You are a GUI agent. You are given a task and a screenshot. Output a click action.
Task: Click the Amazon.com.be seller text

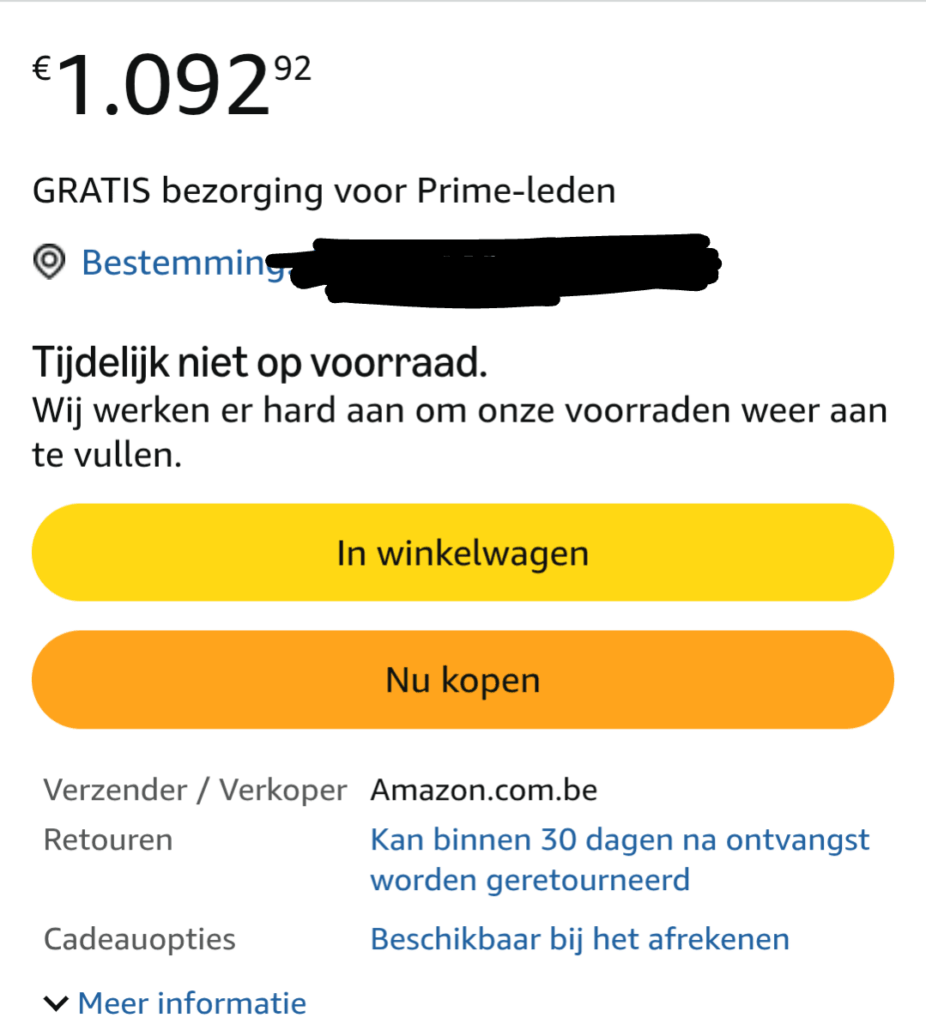coord(483,789)
